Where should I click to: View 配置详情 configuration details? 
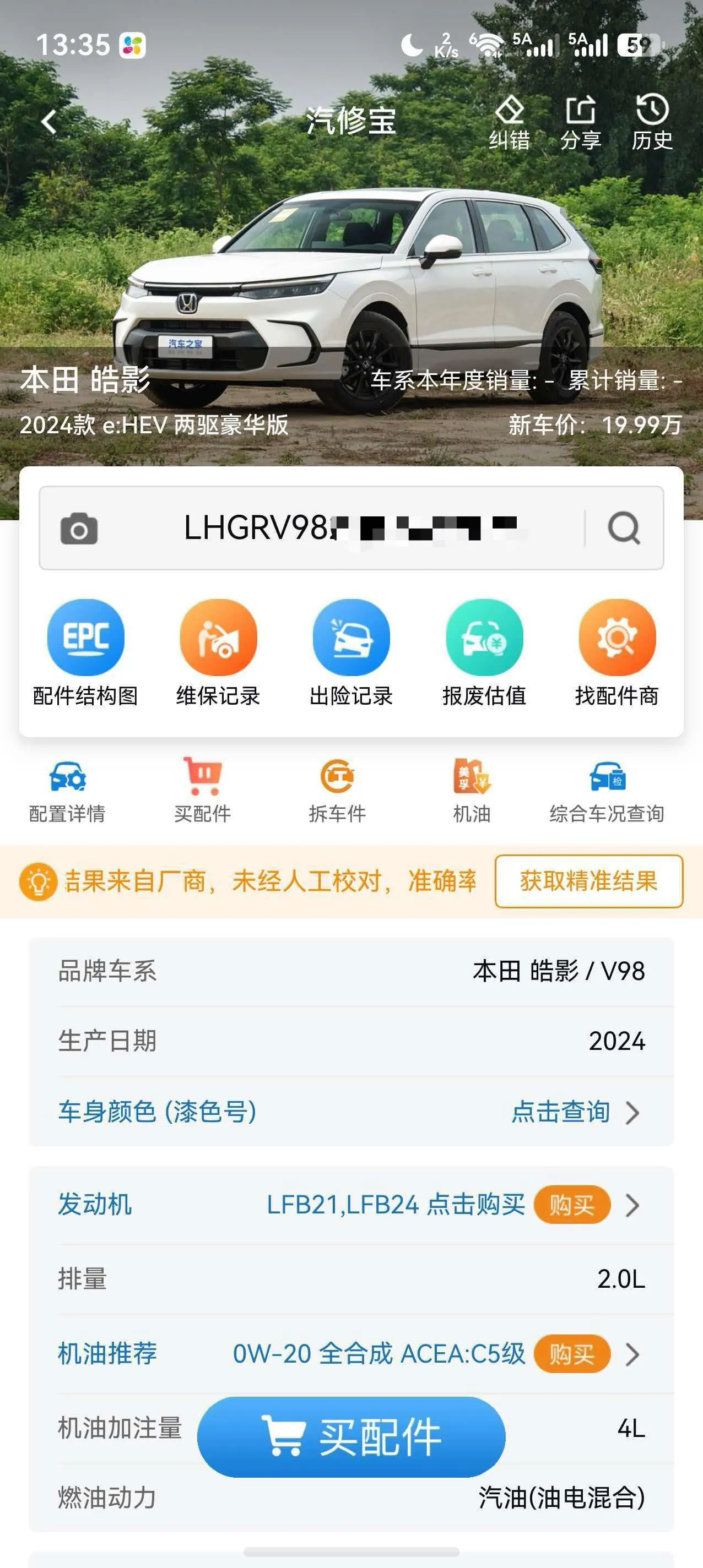pos(67,791)
